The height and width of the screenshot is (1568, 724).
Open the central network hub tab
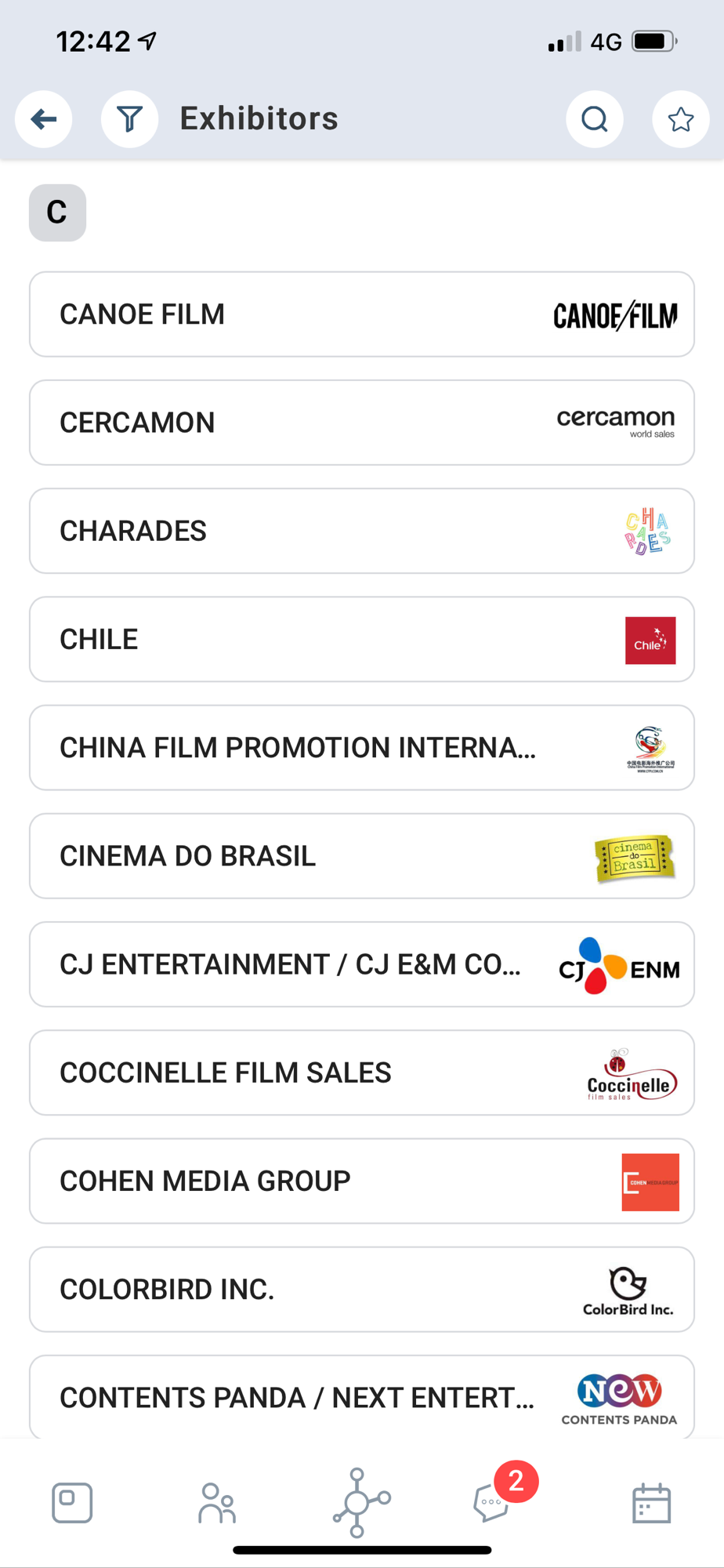[361, 1502]
